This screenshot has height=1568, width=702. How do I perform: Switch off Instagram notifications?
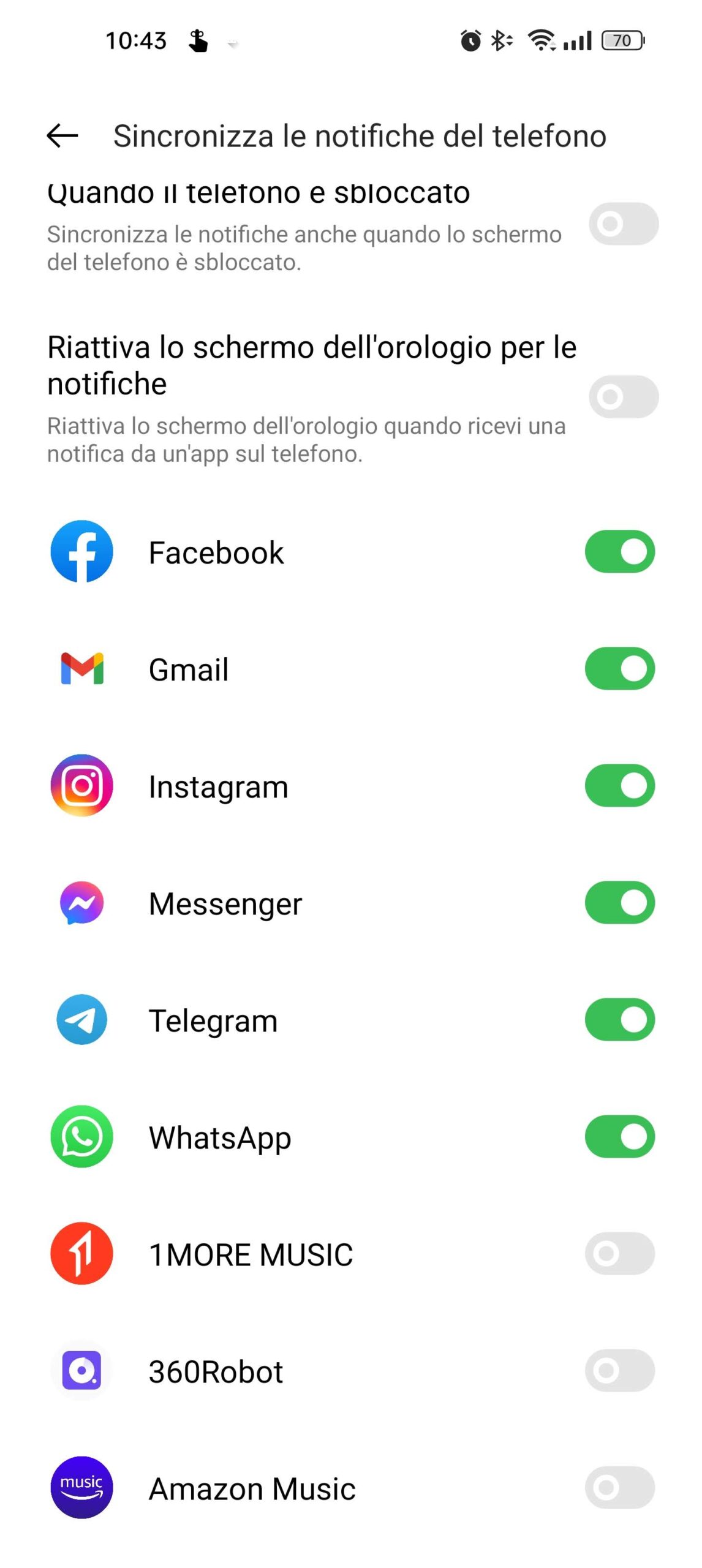pyautogui.click(x=619, y=786)
